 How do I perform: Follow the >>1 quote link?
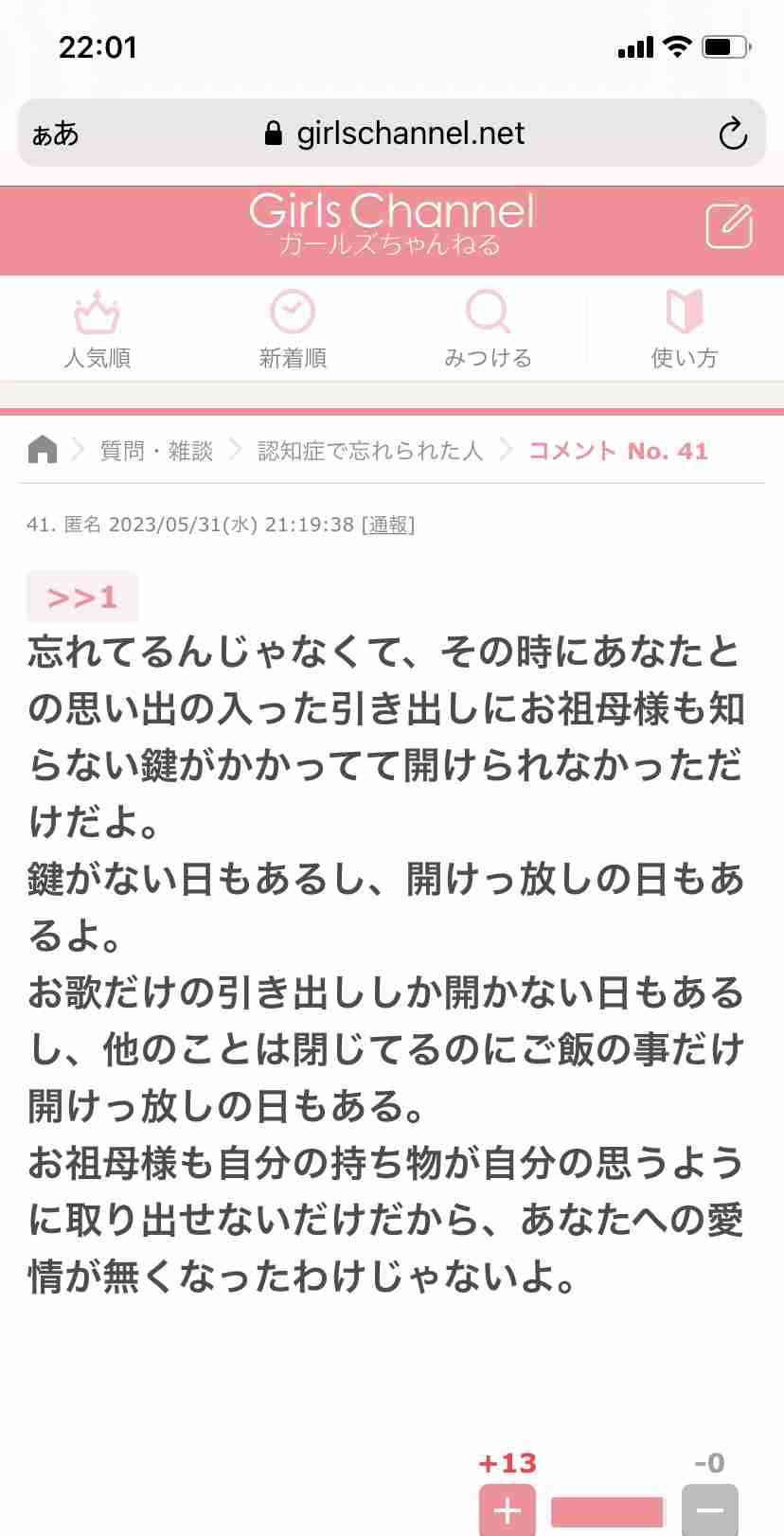click(x=80, y=596)
